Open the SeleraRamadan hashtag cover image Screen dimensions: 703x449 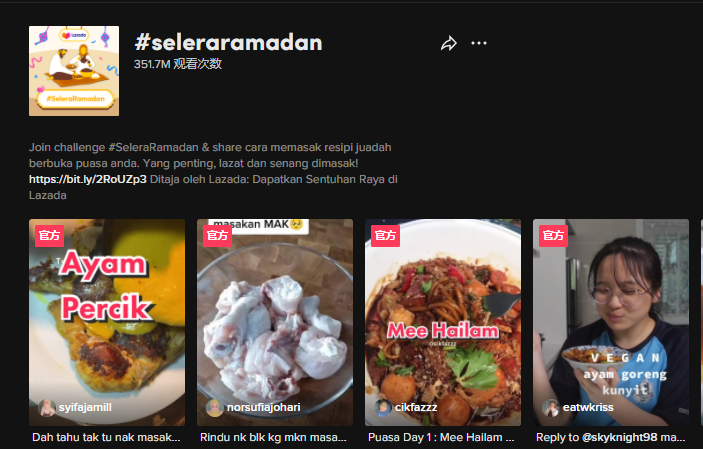point(74,71)
